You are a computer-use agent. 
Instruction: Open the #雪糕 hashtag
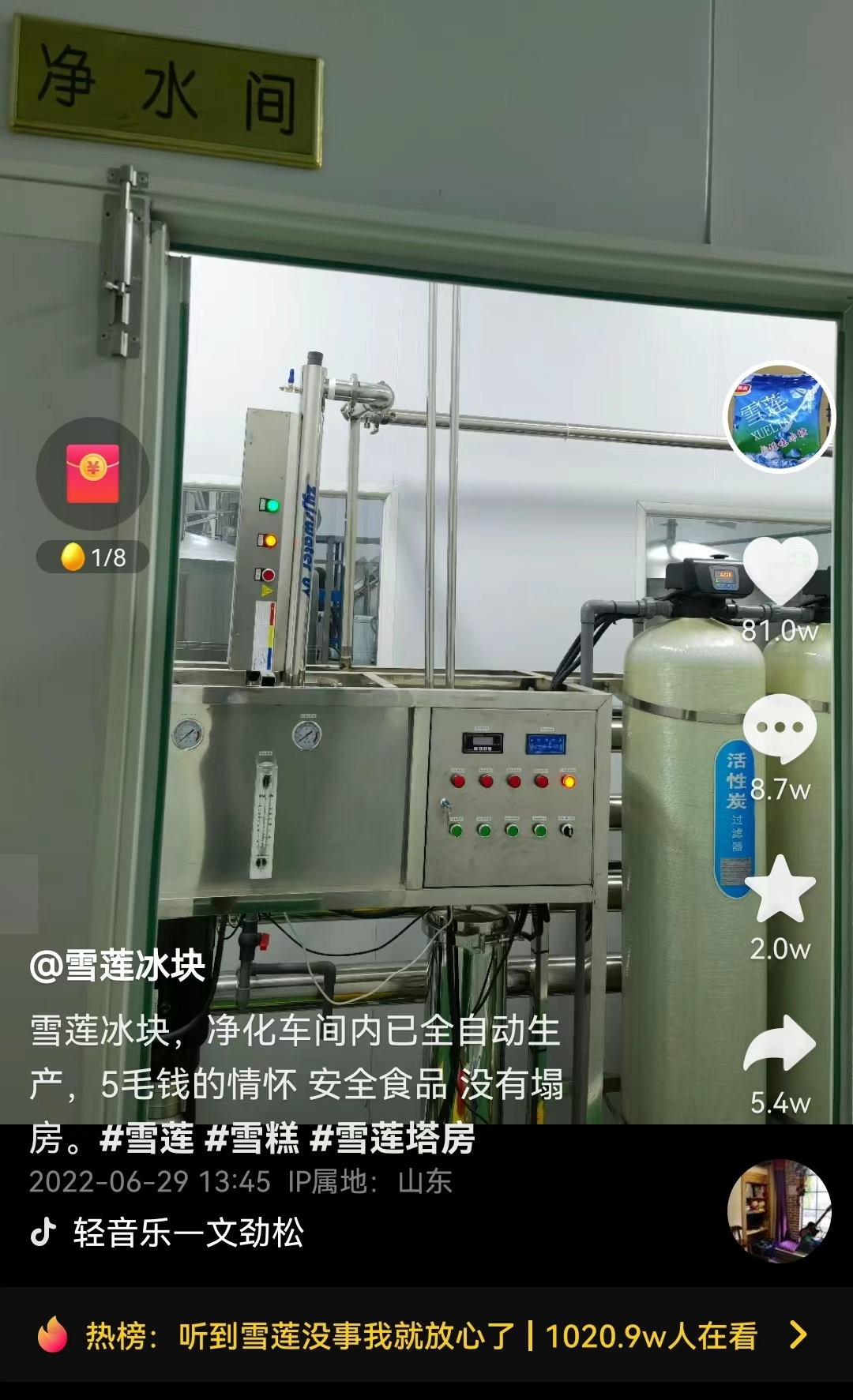(252, 1139)
